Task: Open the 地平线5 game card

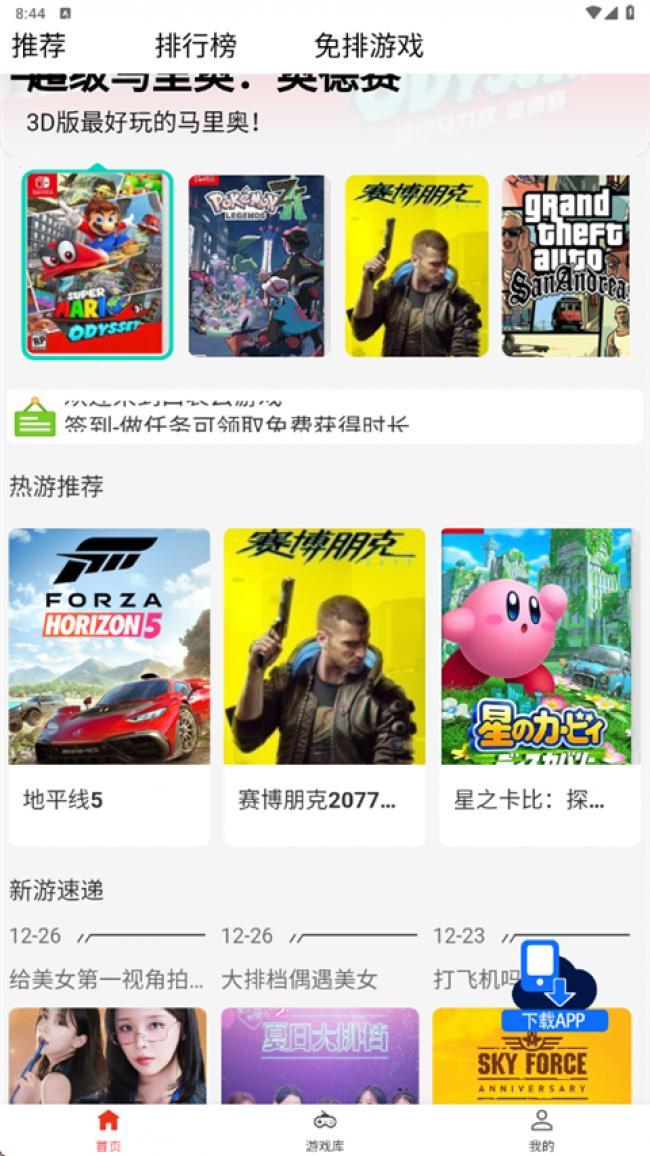Action: 109,686
